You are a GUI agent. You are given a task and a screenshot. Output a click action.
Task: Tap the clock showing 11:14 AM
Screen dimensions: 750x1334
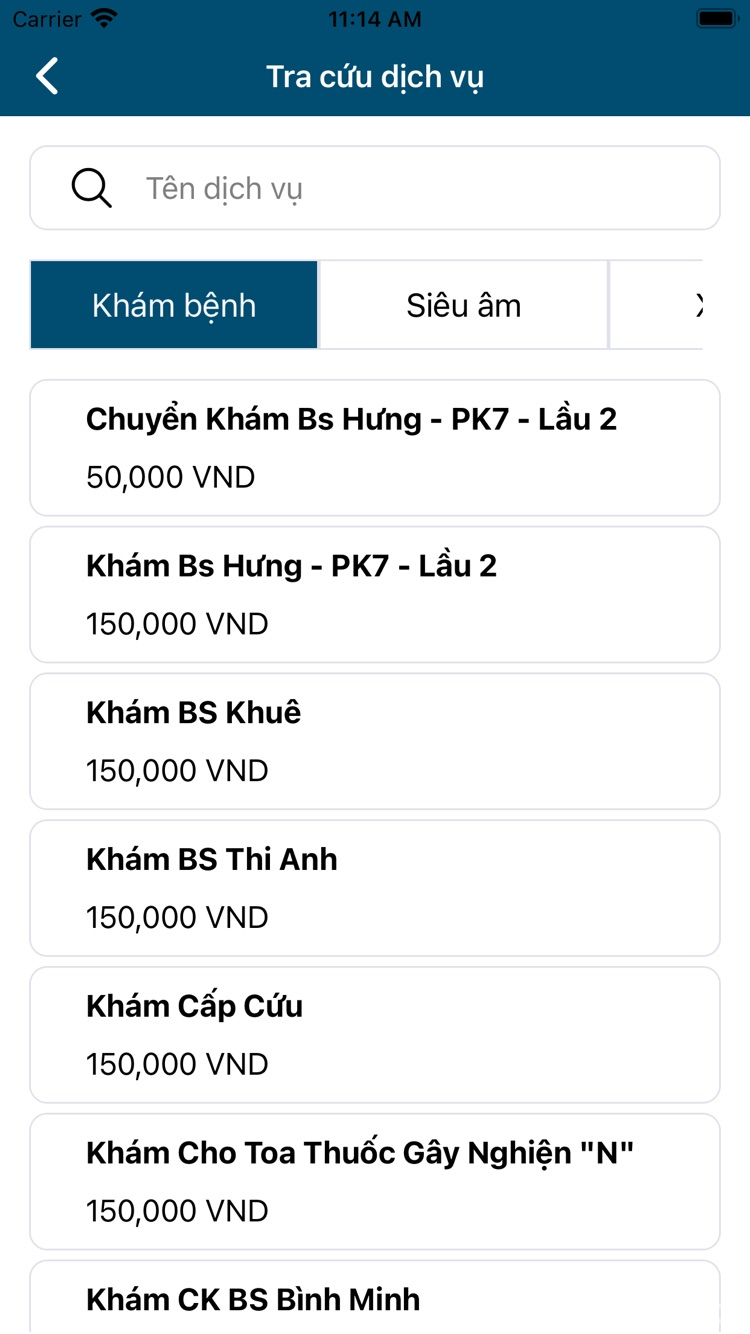374,17
